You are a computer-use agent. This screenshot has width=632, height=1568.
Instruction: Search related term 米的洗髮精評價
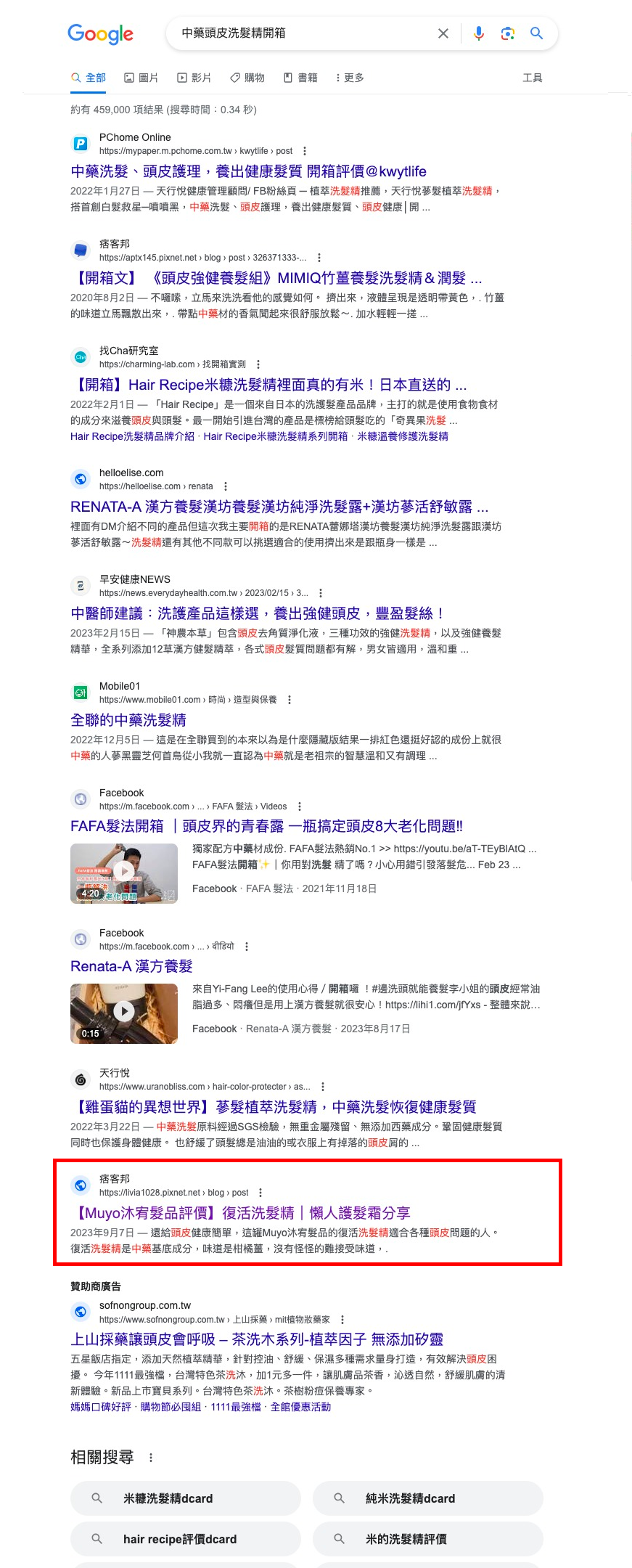(428, 1539)
